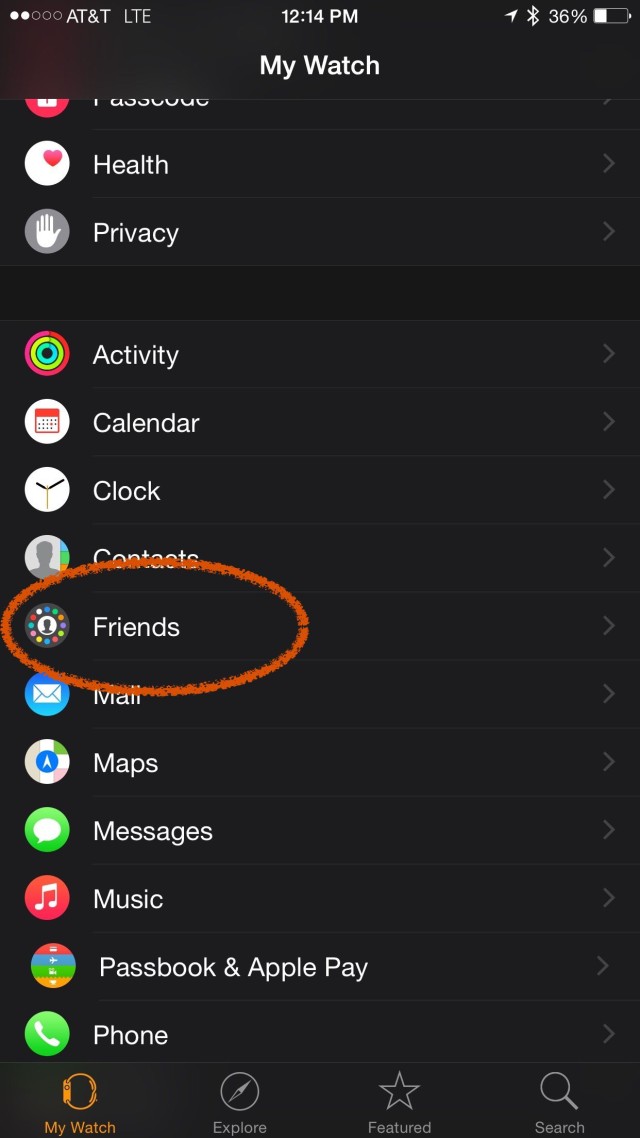Open Maps settings

tap(320, 762)
